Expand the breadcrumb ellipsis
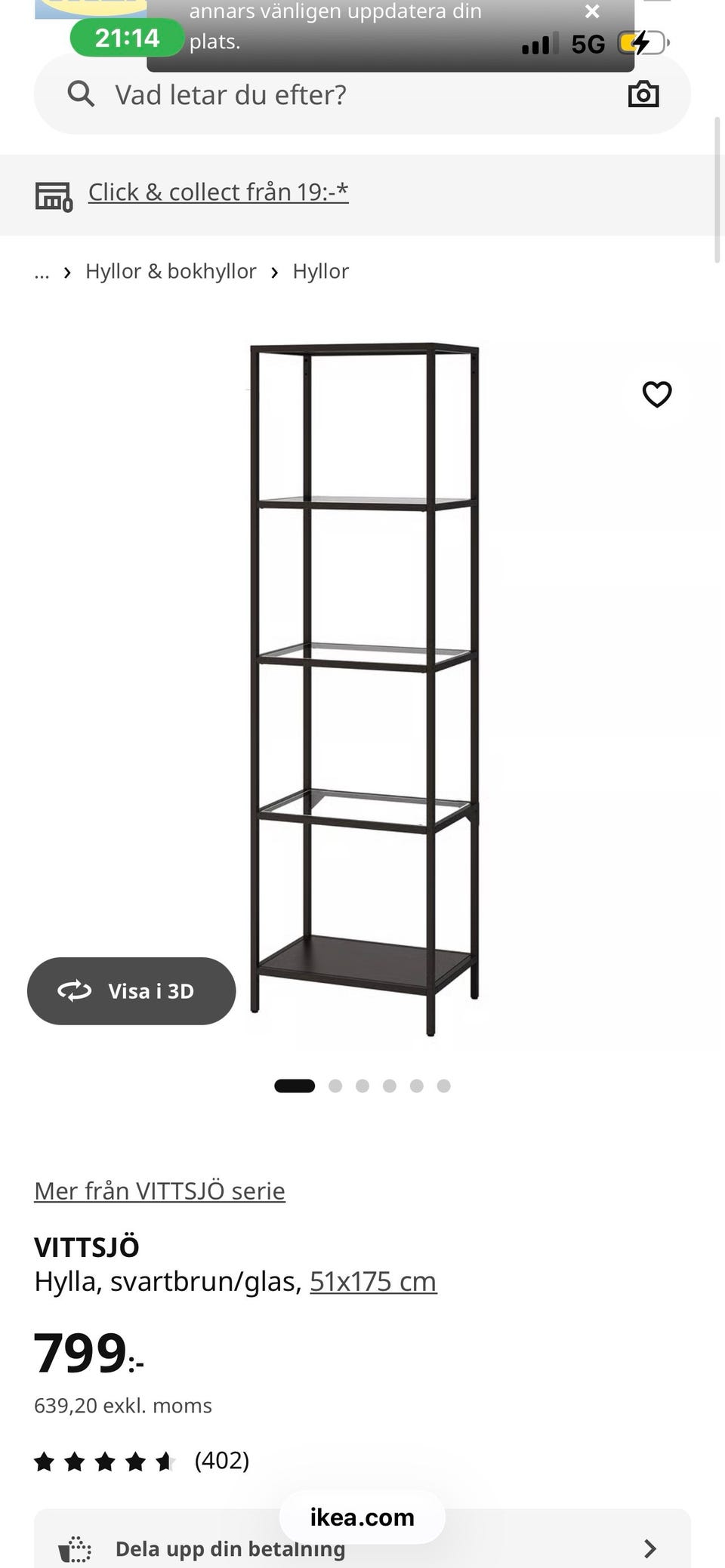 pos(42,273)
